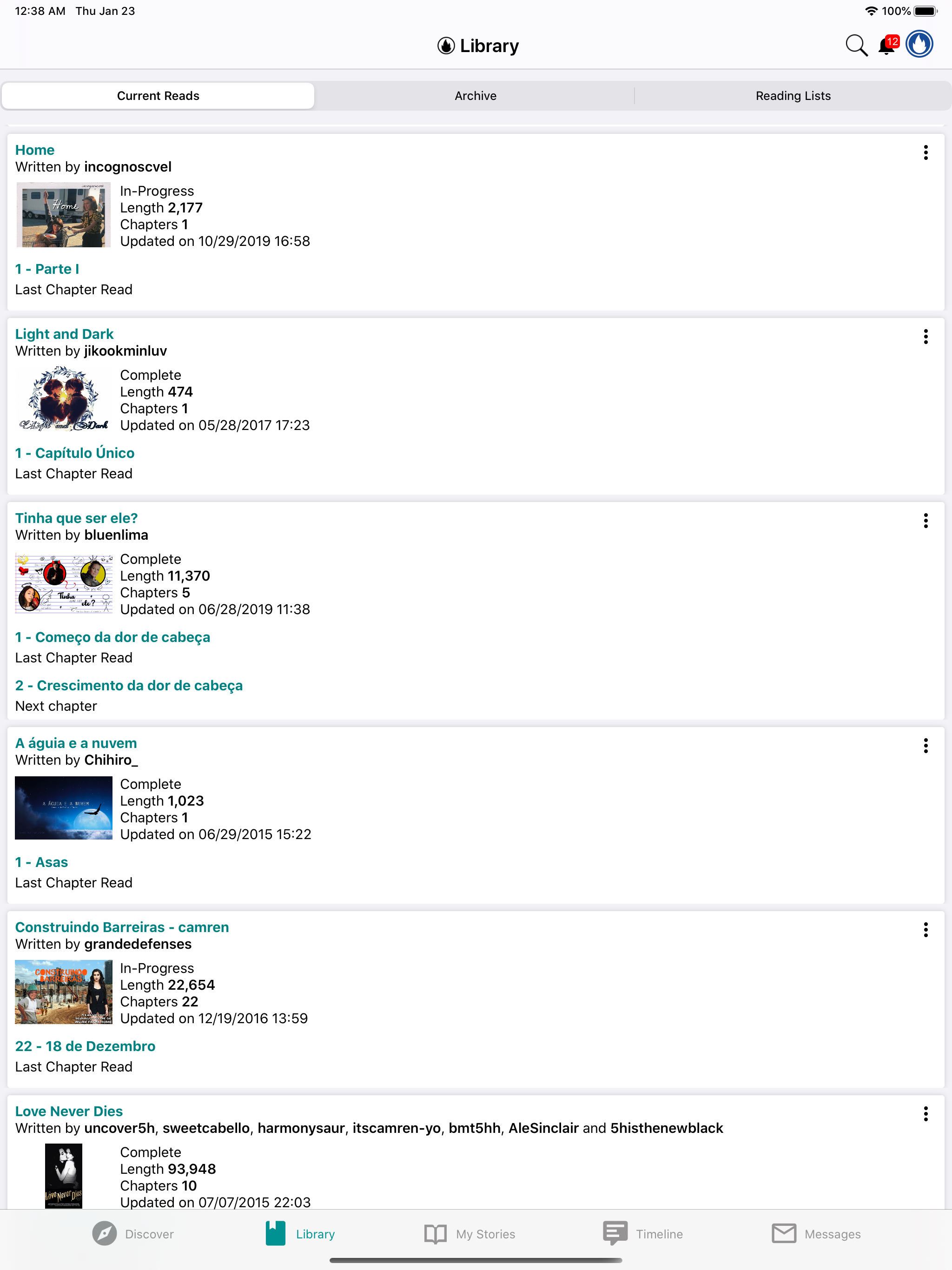Open the Discover compass icon

105,1233
